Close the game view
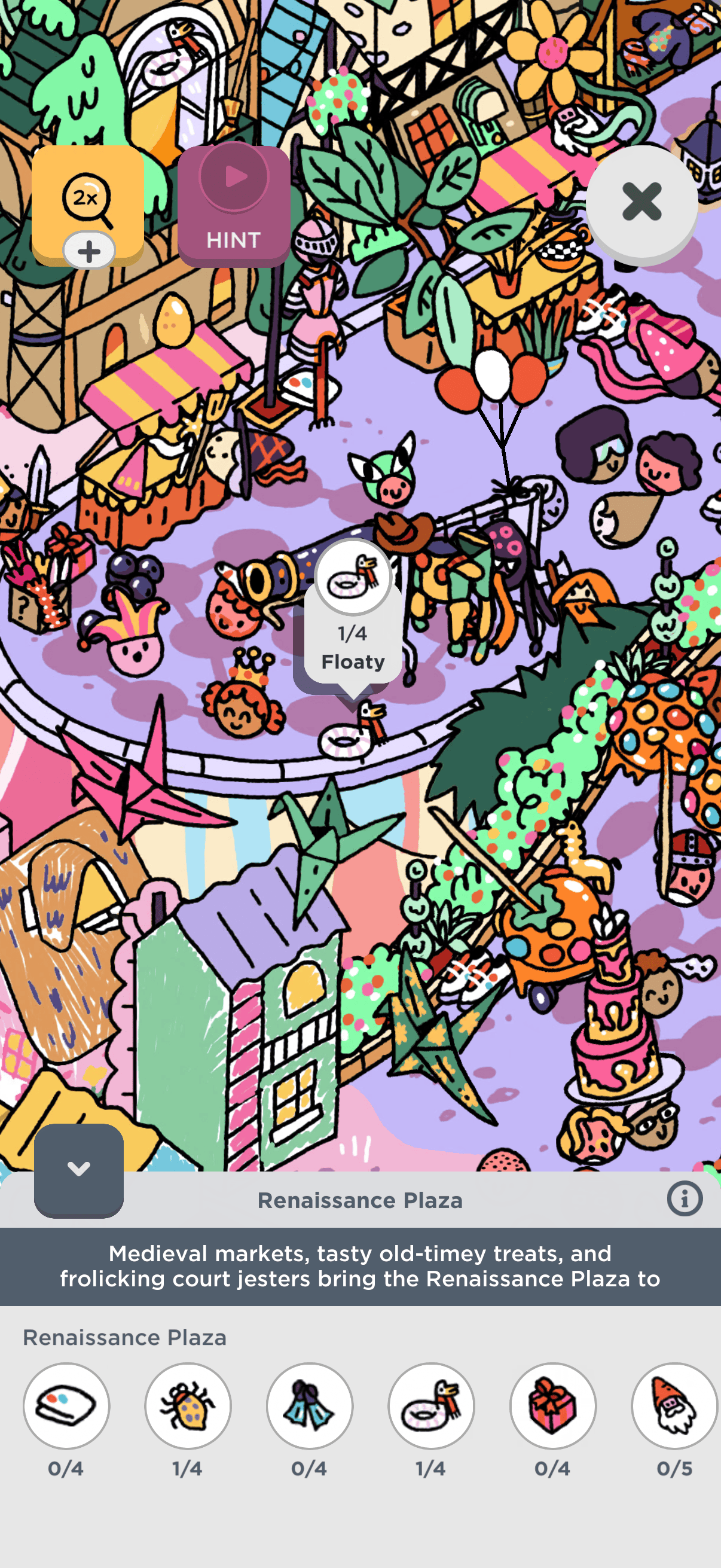This screenshot has height=1568, width=721. click(x=641, y=202)
